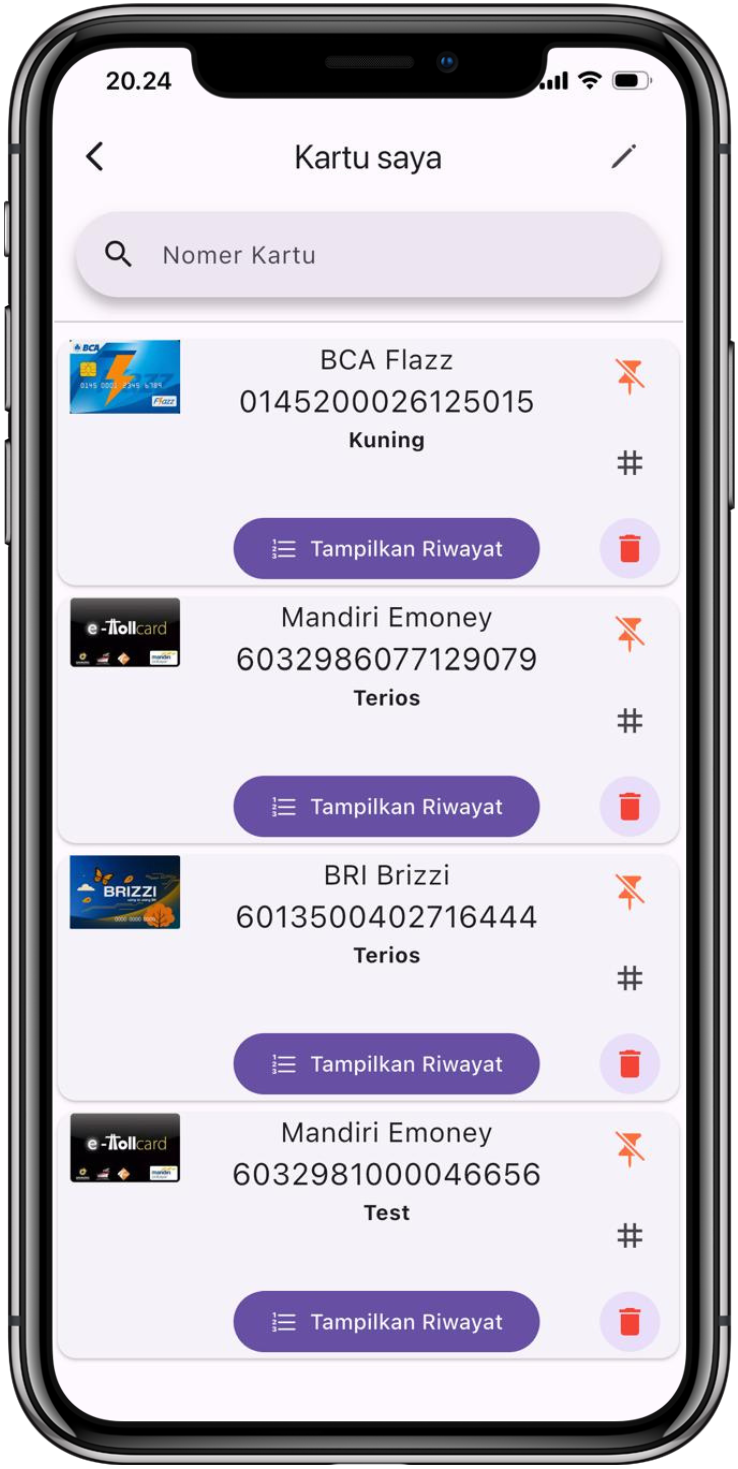Tap the hash icon on Mandiri Test card
The height and width of the screenshot is (1469, 738).
(629, 1236)
